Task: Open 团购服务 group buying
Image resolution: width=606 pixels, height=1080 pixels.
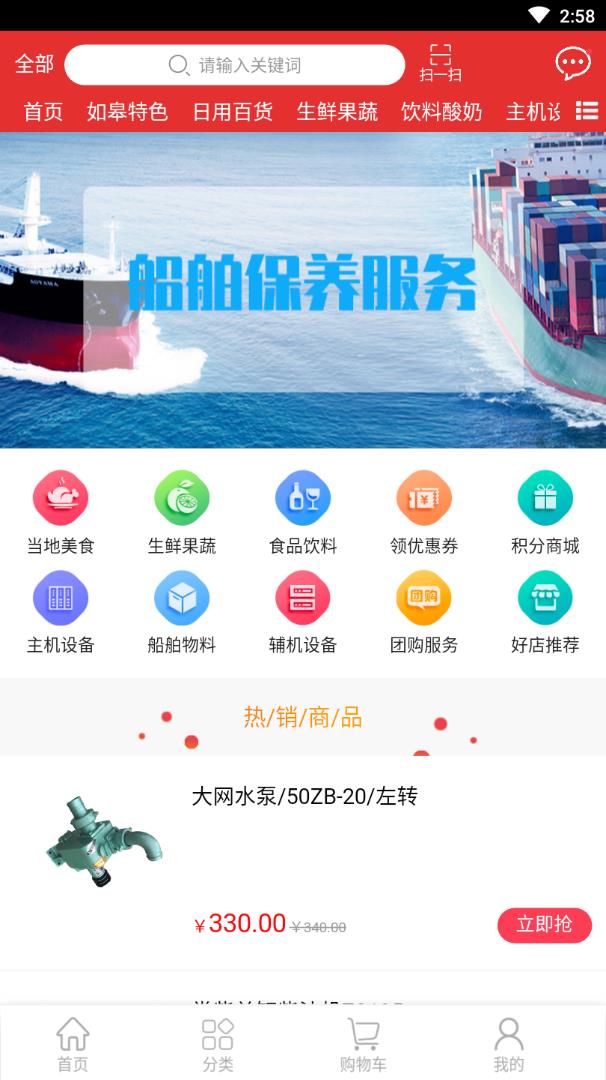Action: point(424,612)
